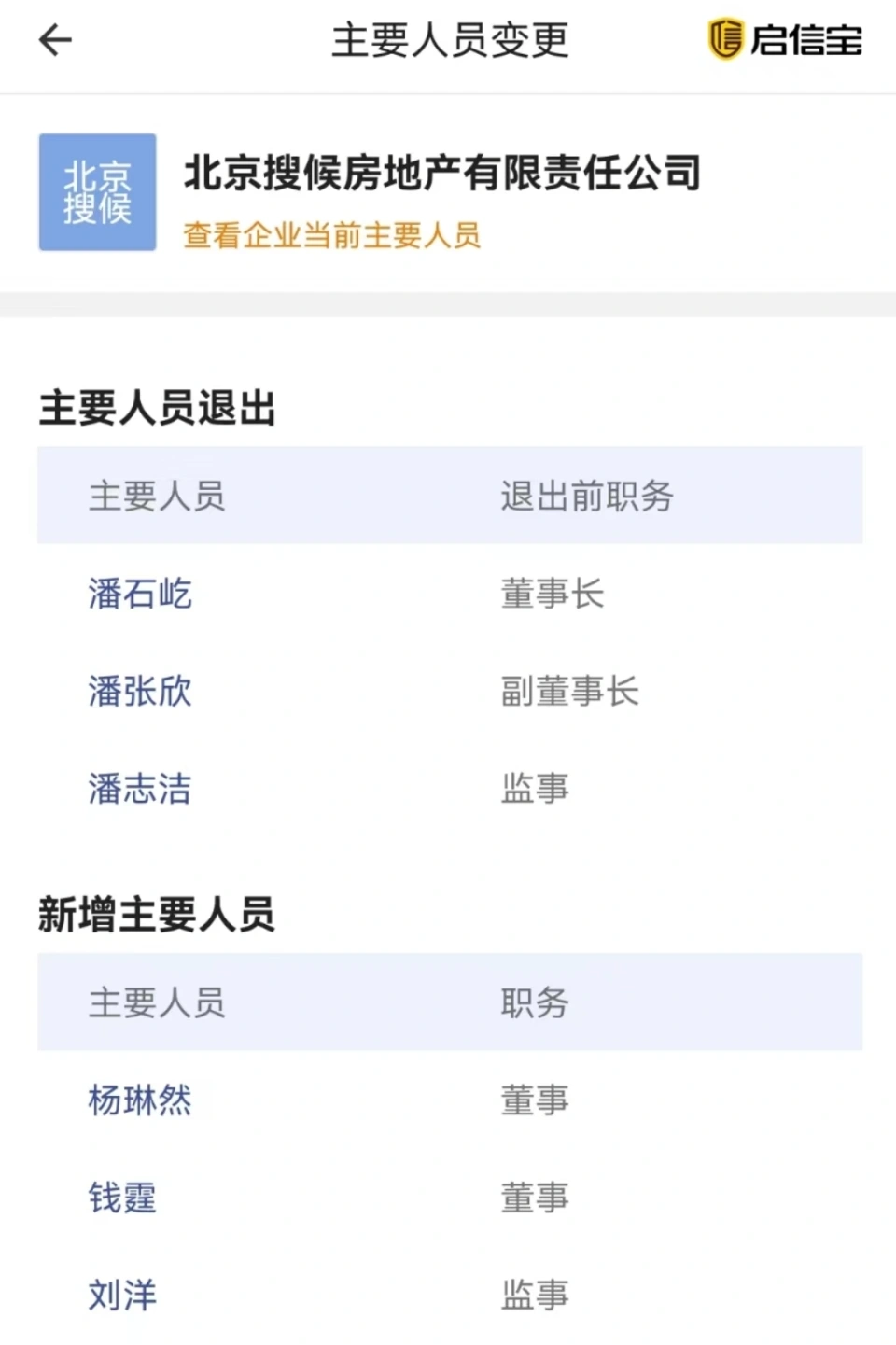The width and height of the screenshot is (896, 1345).
Task: Open profile of 潘石屹
Action: [x=140, y=594]
